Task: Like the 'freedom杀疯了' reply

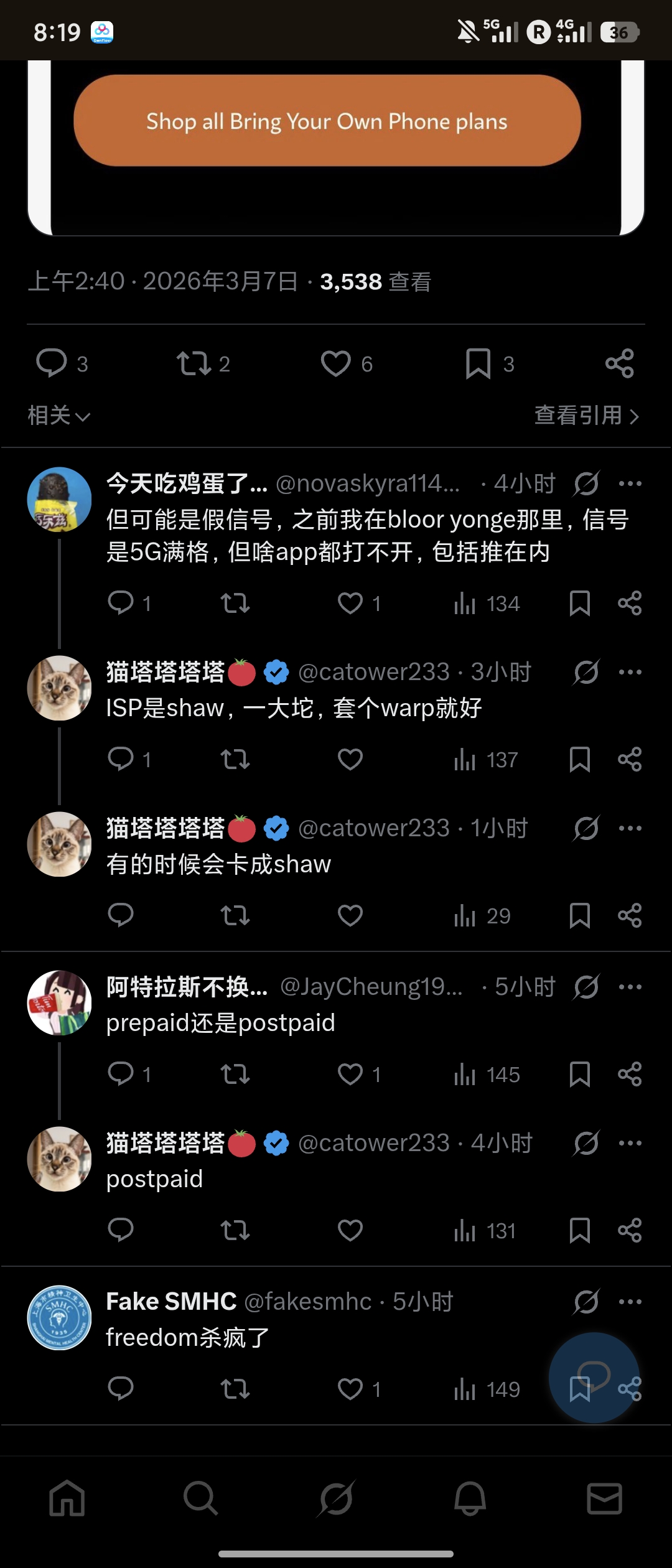Action: pyautogui.click(x=350, y=1389)
